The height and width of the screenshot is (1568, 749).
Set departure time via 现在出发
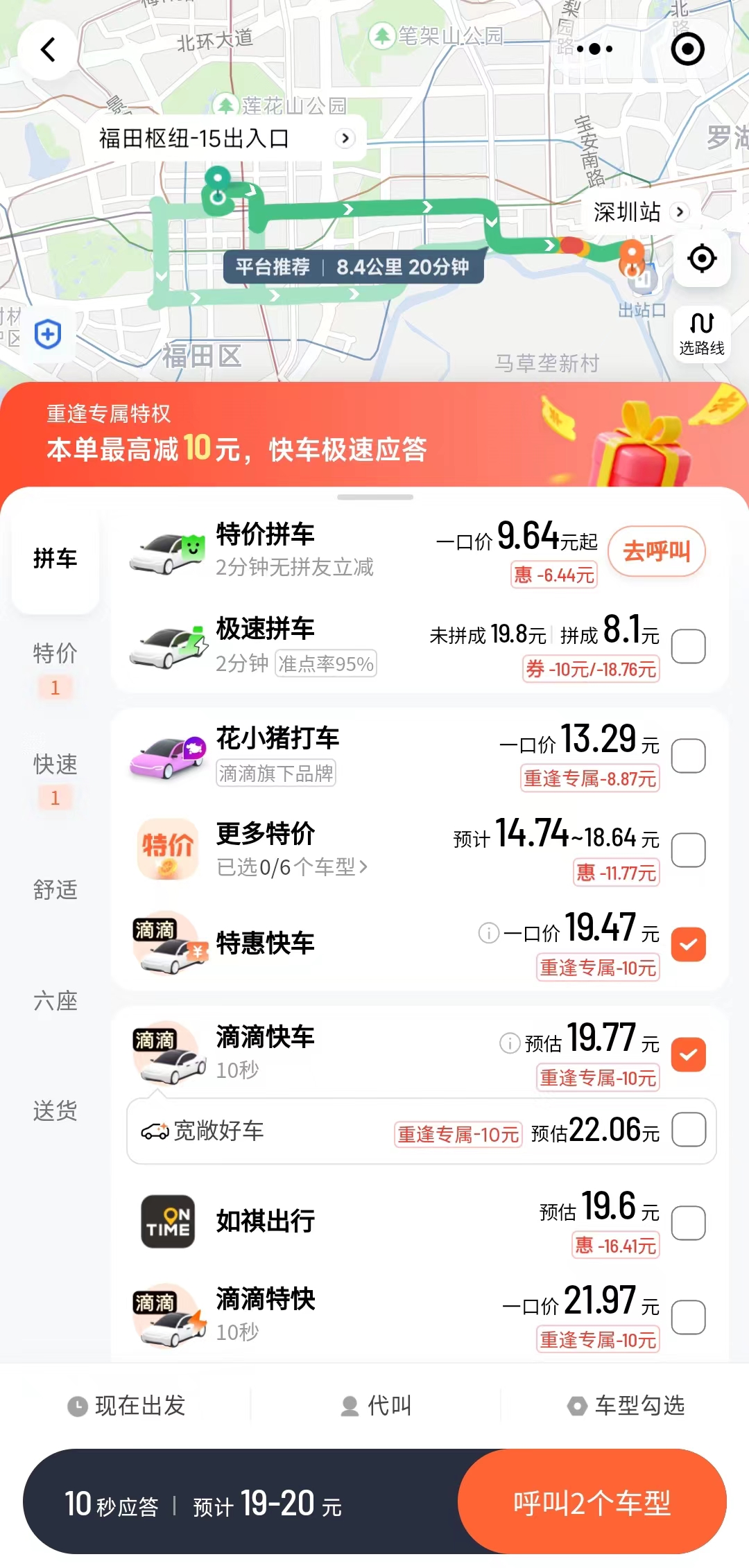pos(127,1406)
